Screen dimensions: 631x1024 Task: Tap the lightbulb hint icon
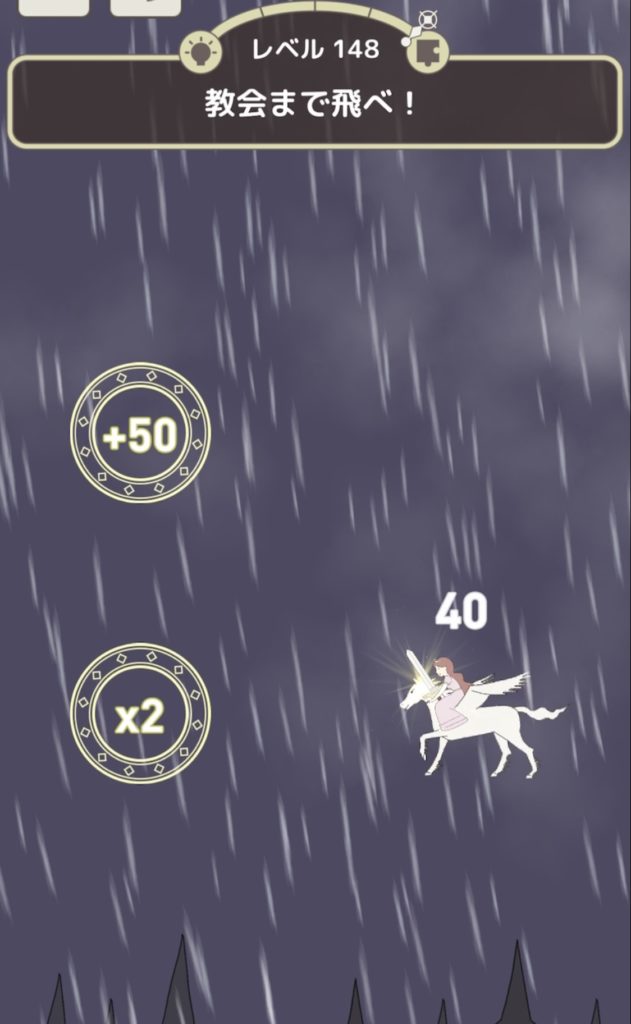[200, 50]
